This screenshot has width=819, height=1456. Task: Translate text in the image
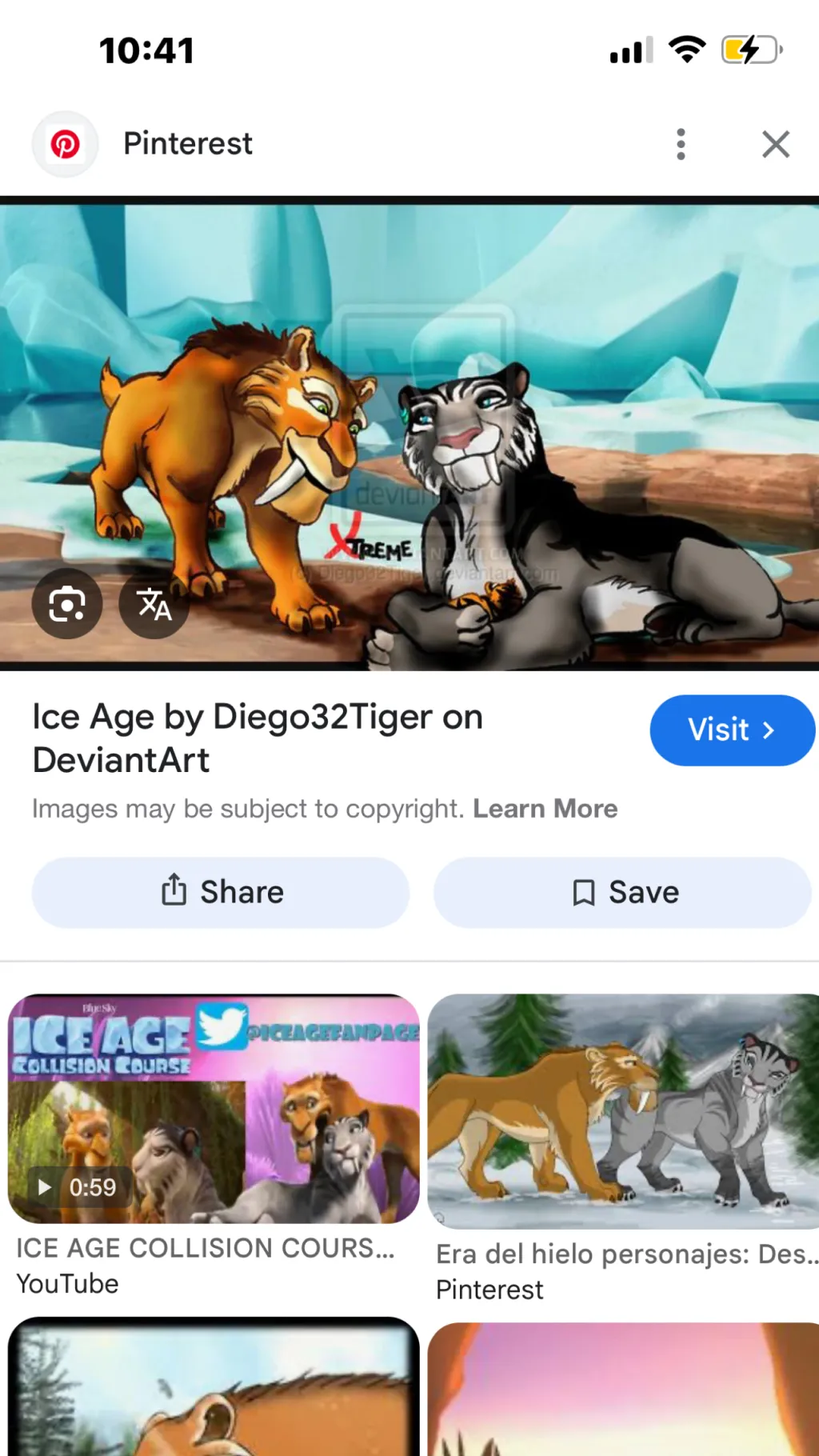click(154, 604)
